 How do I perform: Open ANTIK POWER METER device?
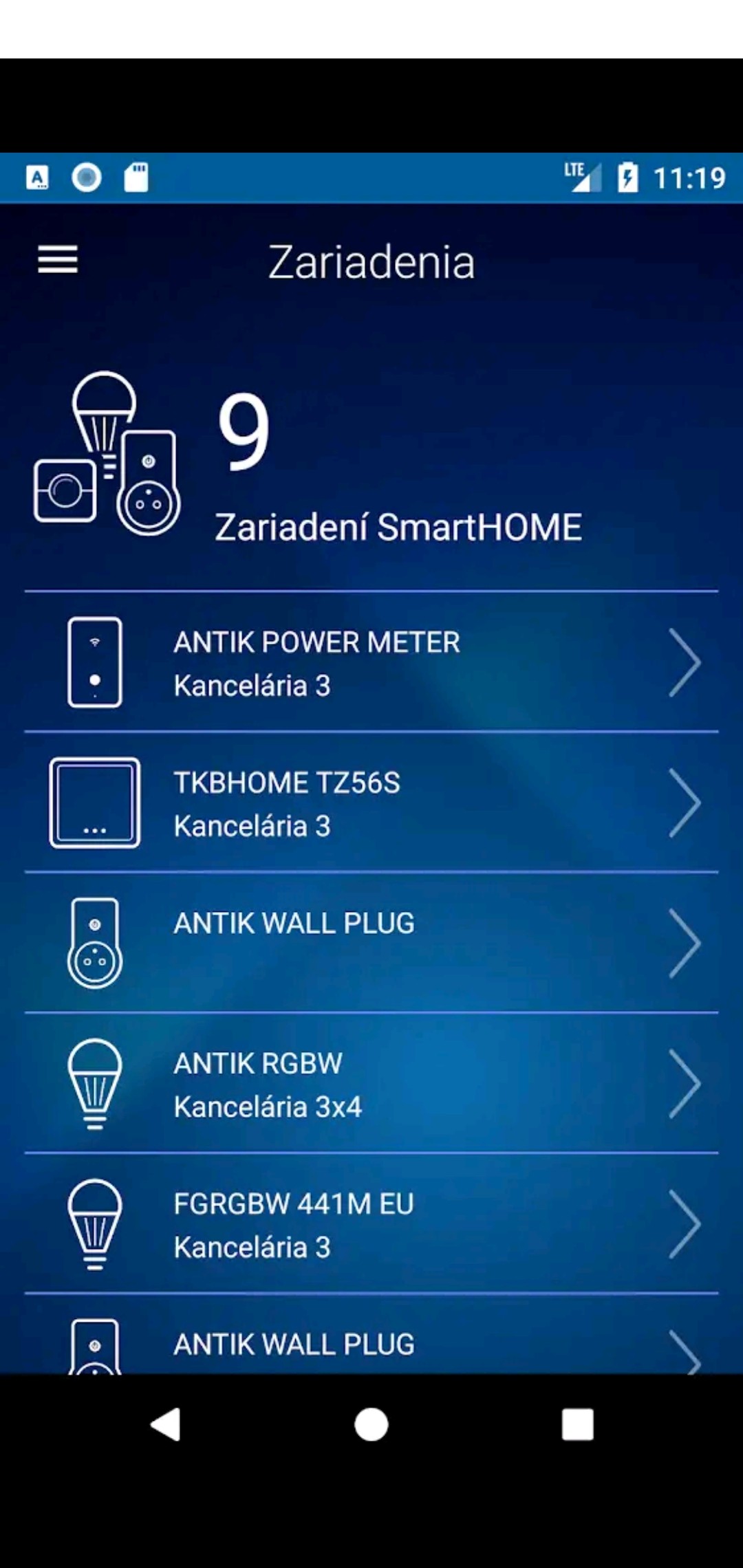coord(371,662)
